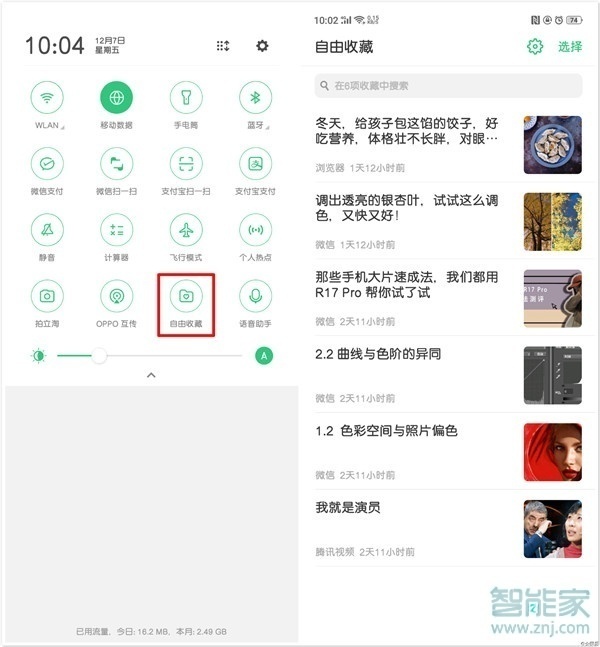Screen dimensions: 600x647
Task: Open the 我就是演员 Tencent Video item
Action: (420, 528)
